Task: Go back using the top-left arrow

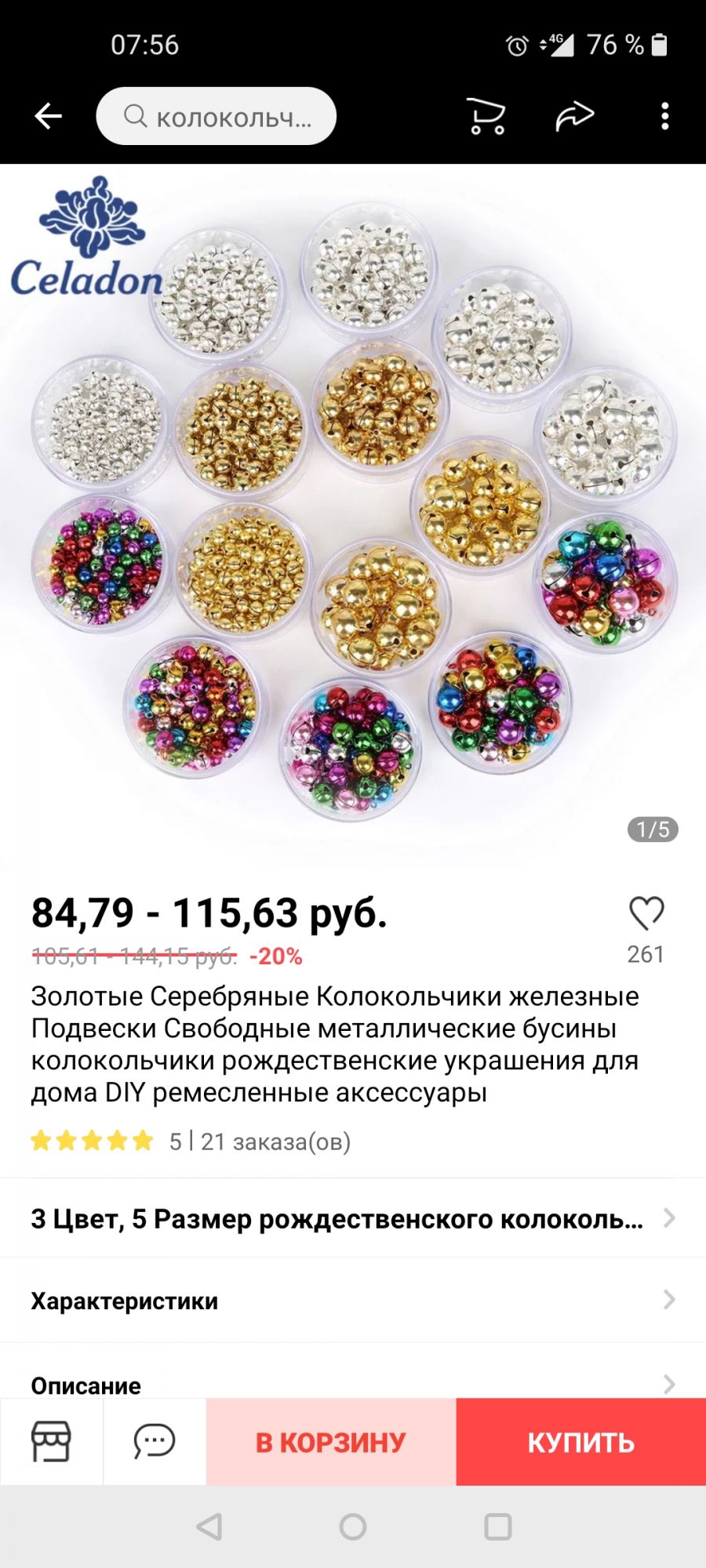Action: pyautogui.click(x=48, y=116)
